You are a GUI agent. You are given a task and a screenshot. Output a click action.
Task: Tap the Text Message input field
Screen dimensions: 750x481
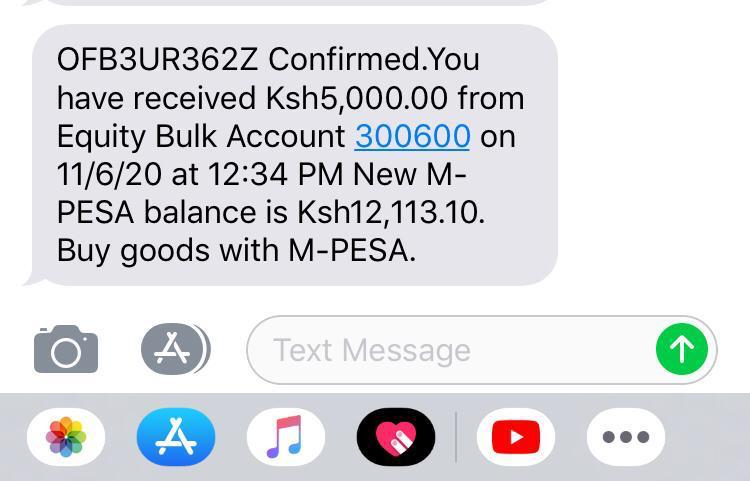(450, 350)
